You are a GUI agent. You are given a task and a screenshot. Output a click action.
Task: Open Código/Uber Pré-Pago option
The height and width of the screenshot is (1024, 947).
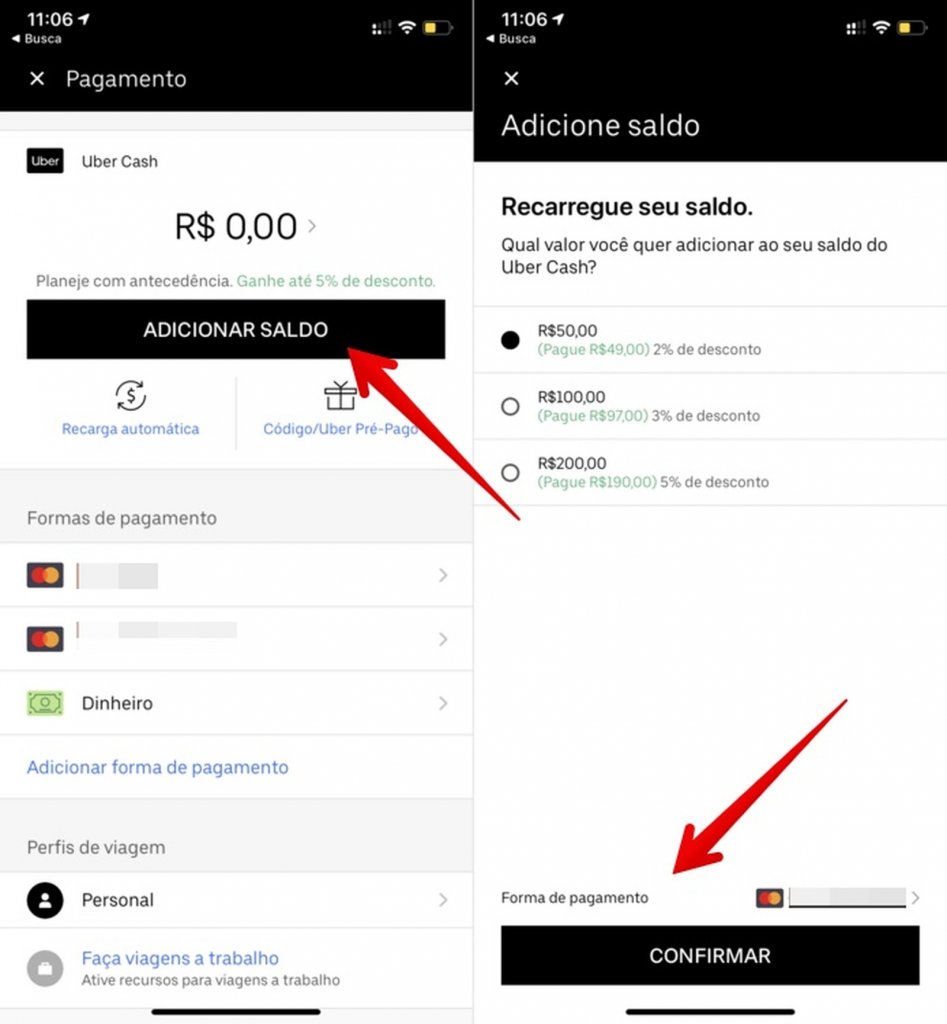pos(340,409)
